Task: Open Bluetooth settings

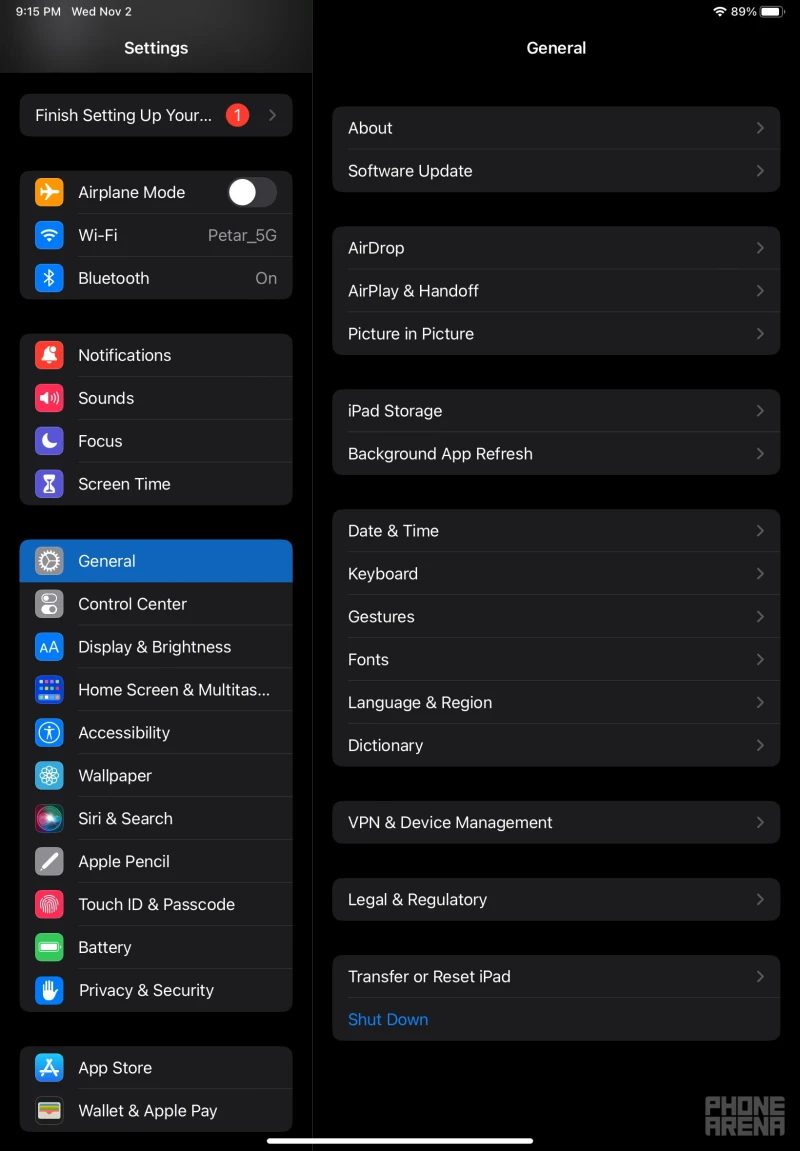Action: (155, 278)
